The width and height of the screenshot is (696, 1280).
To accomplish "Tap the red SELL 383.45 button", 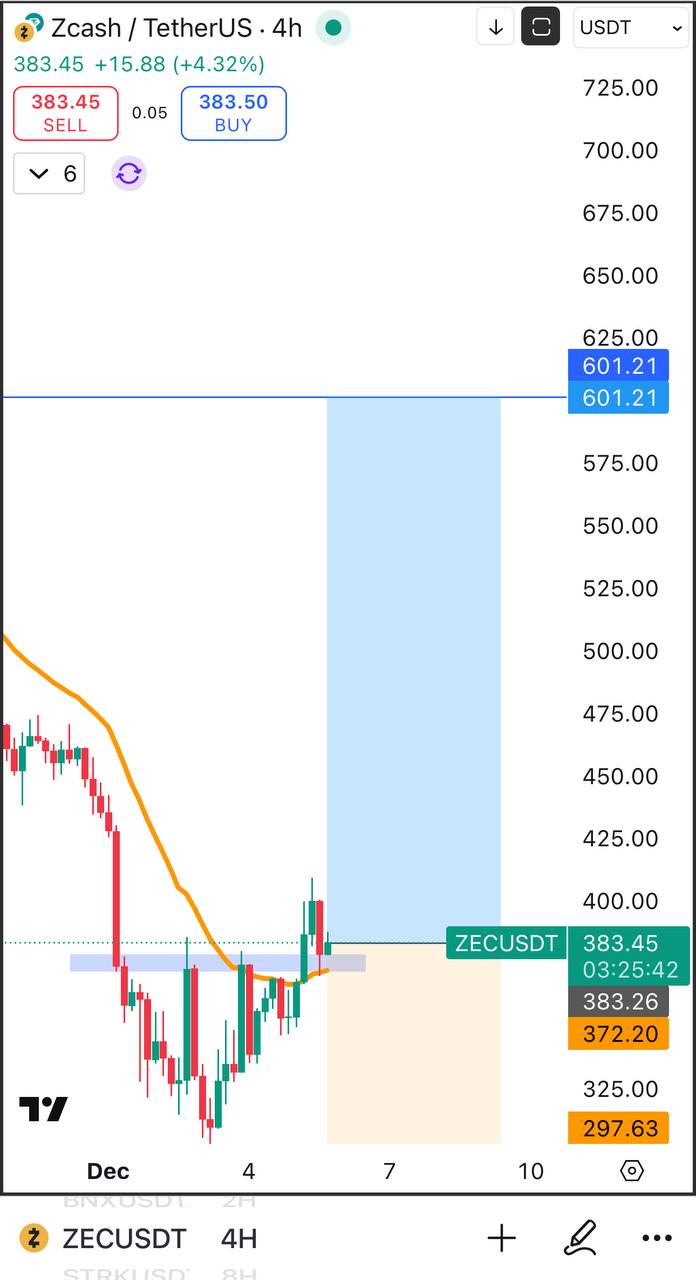I will [66, 113].
